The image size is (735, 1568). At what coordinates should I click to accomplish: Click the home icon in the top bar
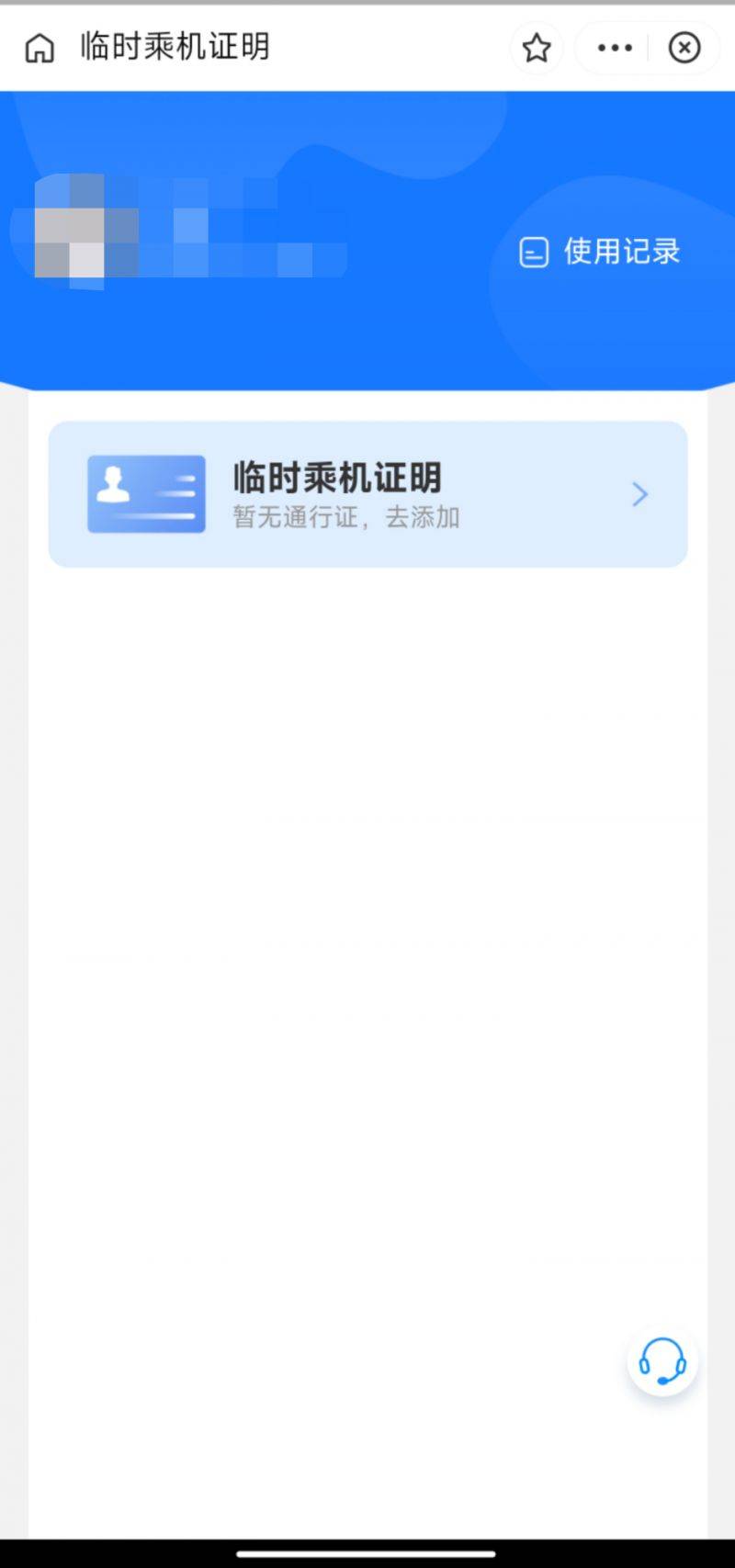(x=39, y=47)
